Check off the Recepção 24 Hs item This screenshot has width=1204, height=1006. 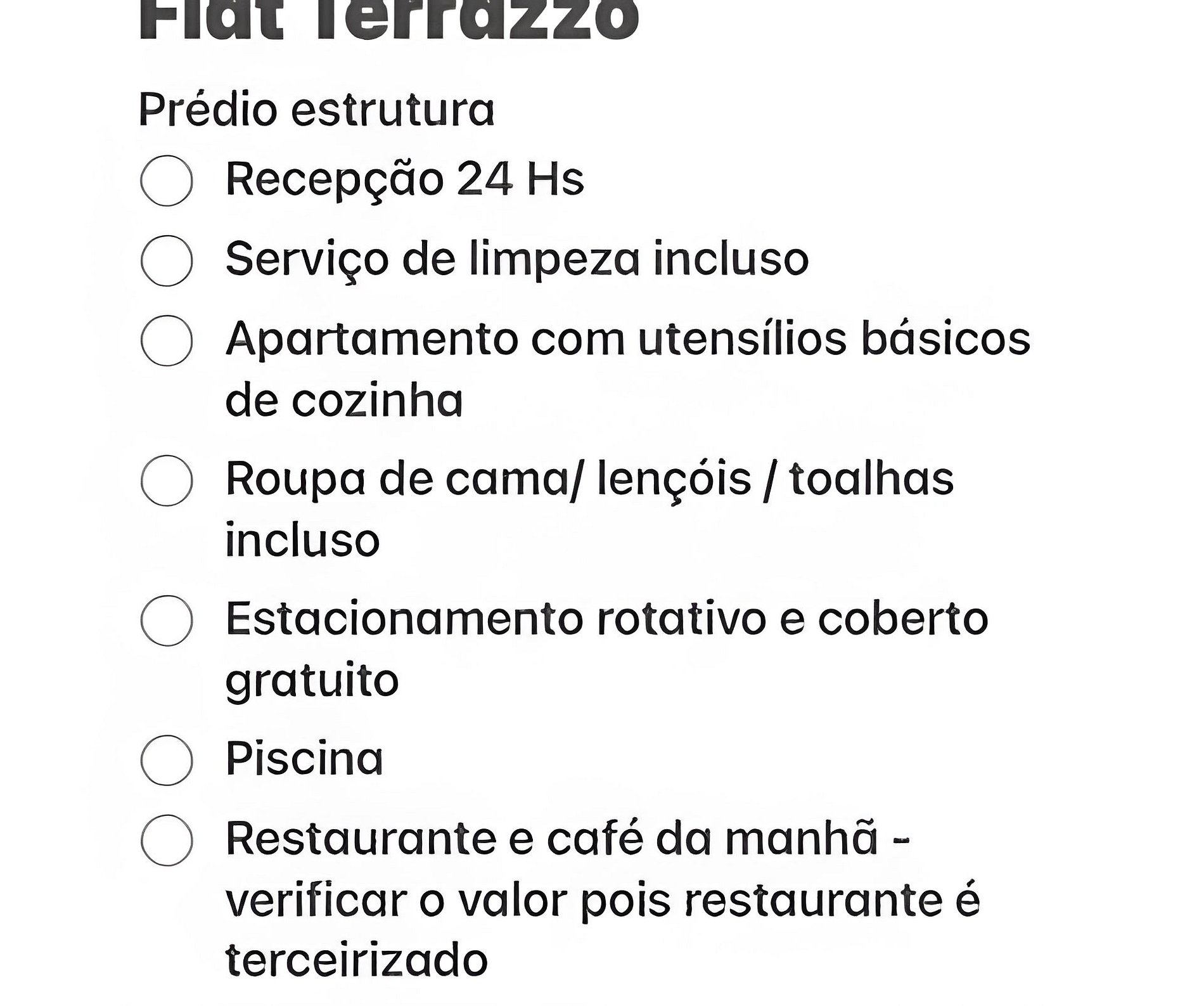[167, 181]
